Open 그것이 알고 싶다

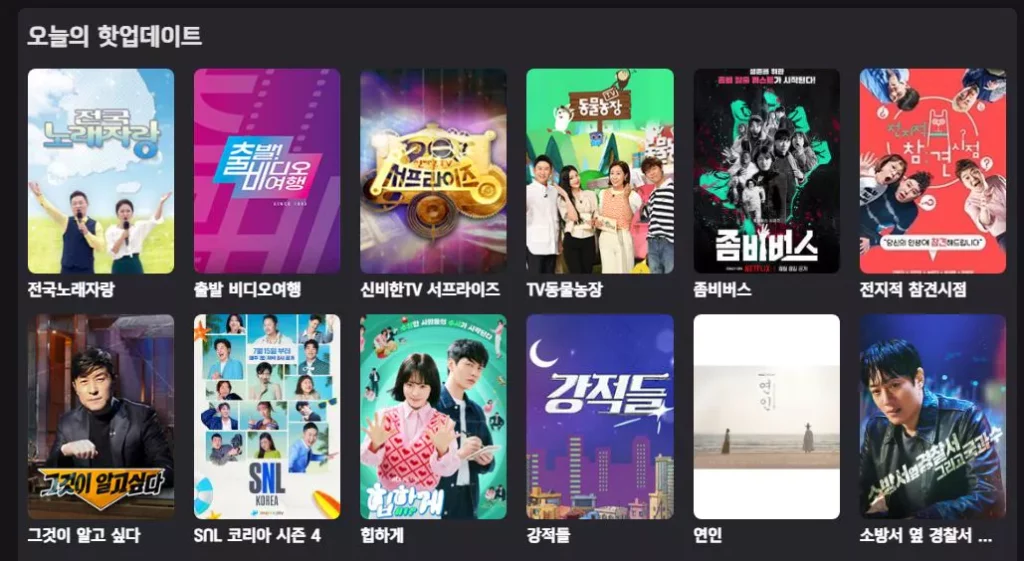tap(100, 416)
